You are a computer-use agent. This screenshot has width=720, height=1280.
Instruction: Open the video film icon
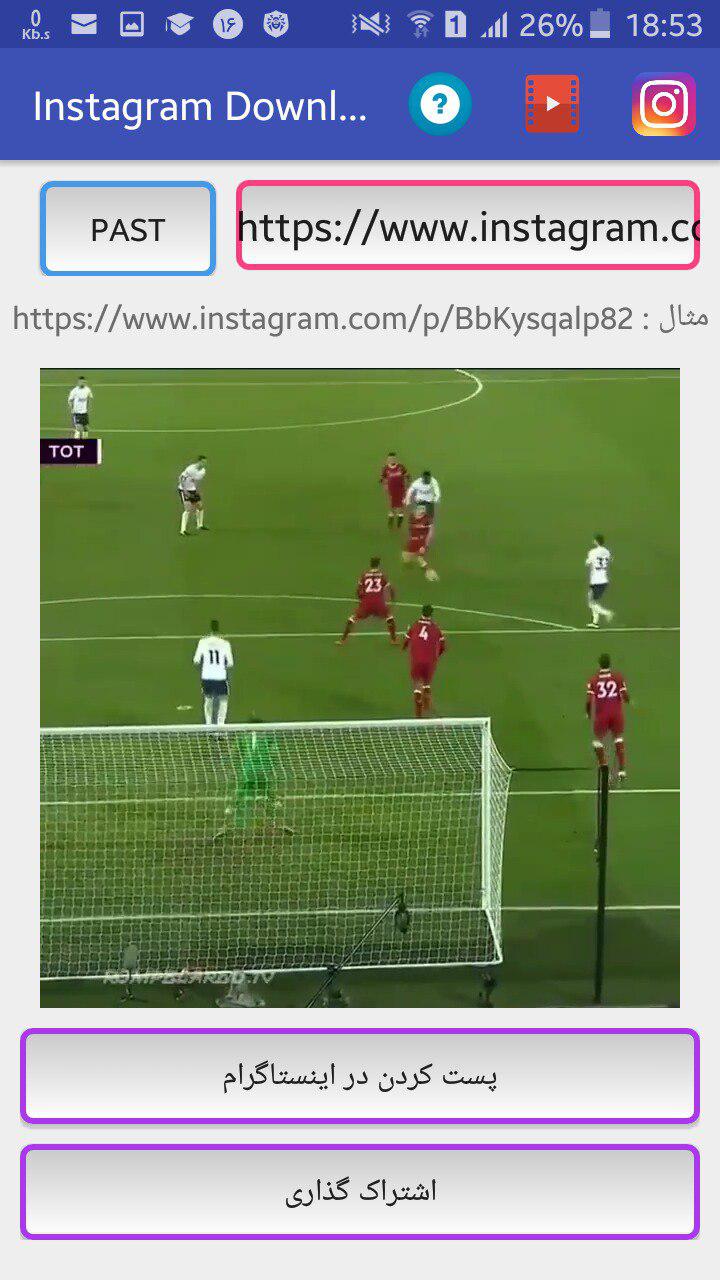click(552, 104)
